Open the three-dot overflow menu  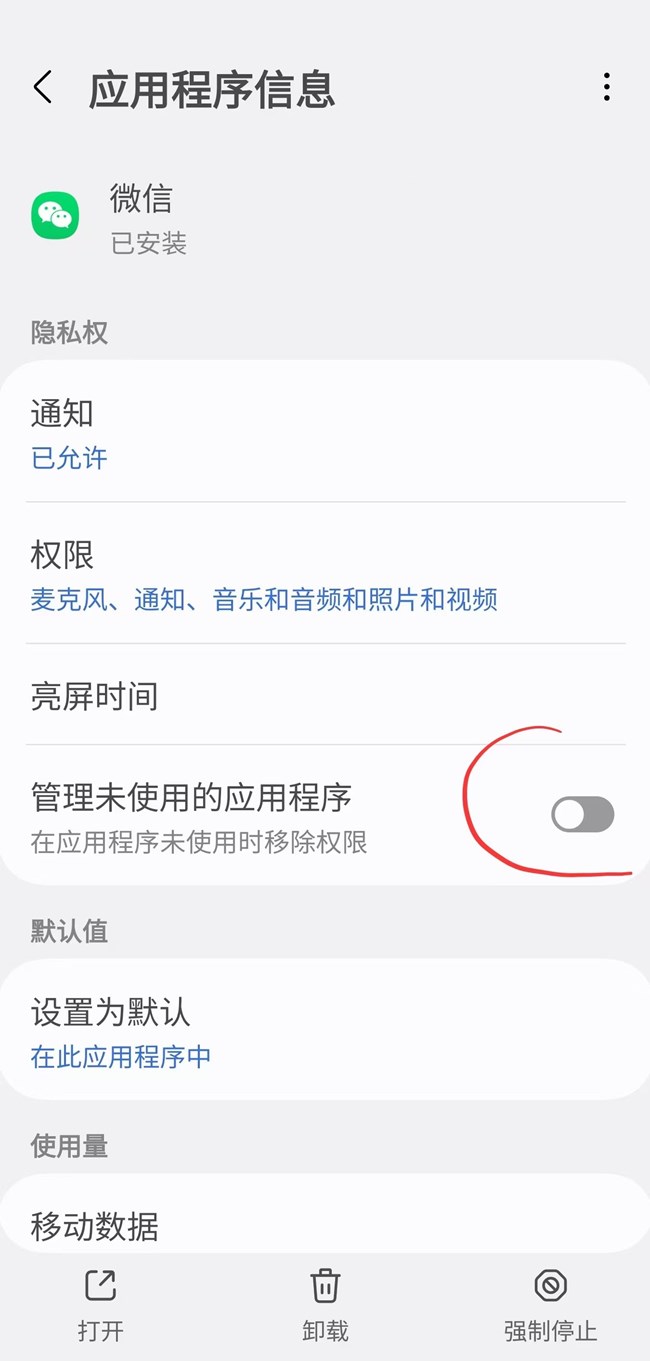[x=606, y=88]
